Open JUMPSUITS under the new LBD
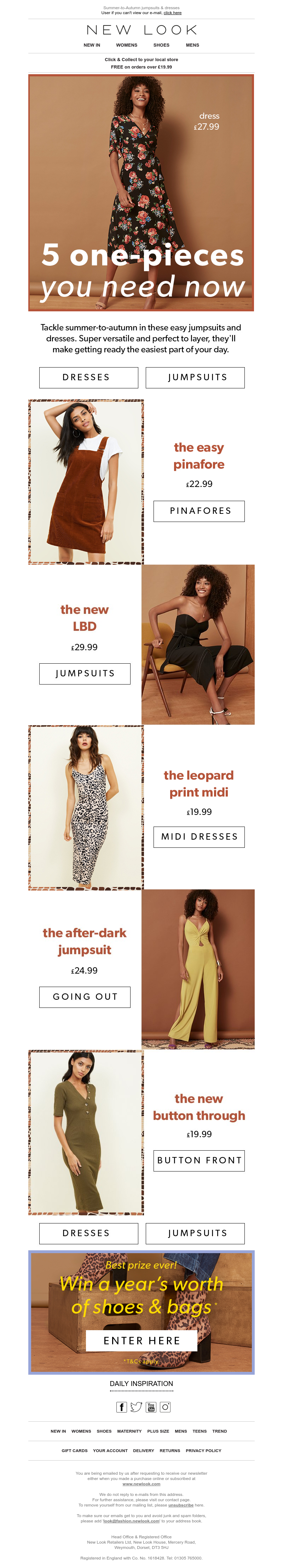Screen dimensions: 283x1568 [85, 673]
